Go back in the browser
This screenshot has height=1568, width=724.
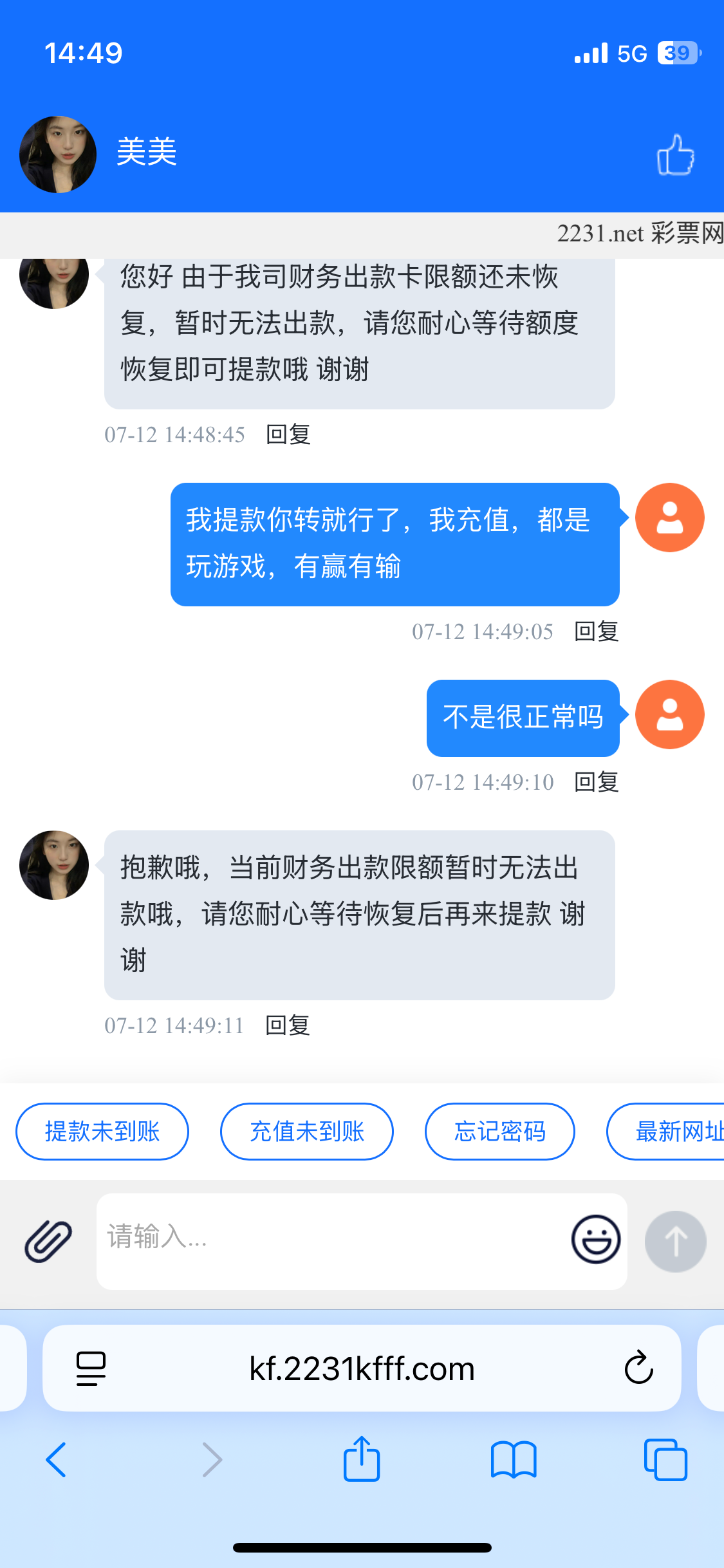point(57,1460)
